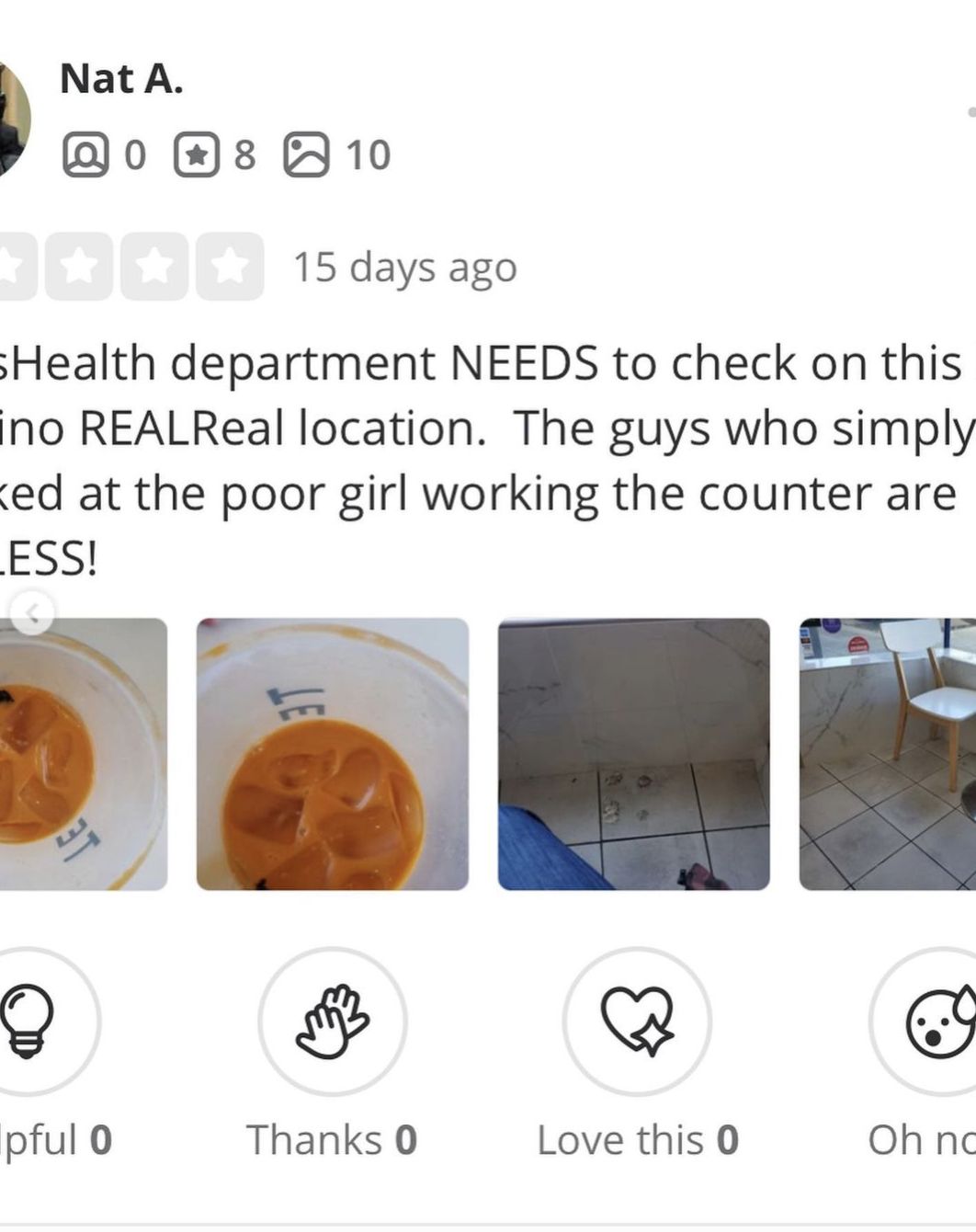976x1232 pixels.
Task: React with Thanks to this review
Action: pyautogui.click(x=332, y=1021)
